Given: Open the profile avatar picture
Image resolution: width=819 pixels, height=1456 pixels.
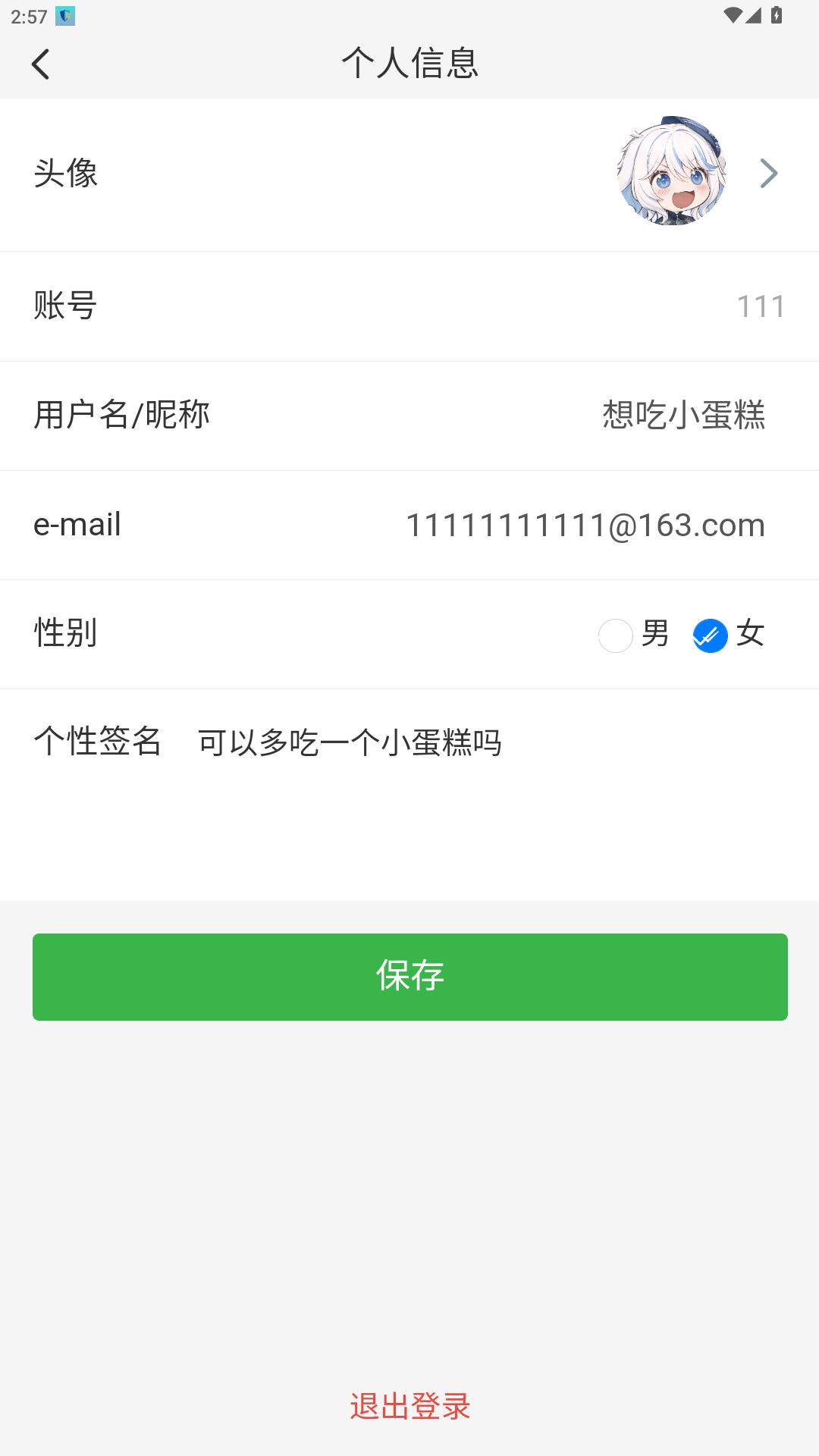Looking at the screenshot, I should [672, 173].
